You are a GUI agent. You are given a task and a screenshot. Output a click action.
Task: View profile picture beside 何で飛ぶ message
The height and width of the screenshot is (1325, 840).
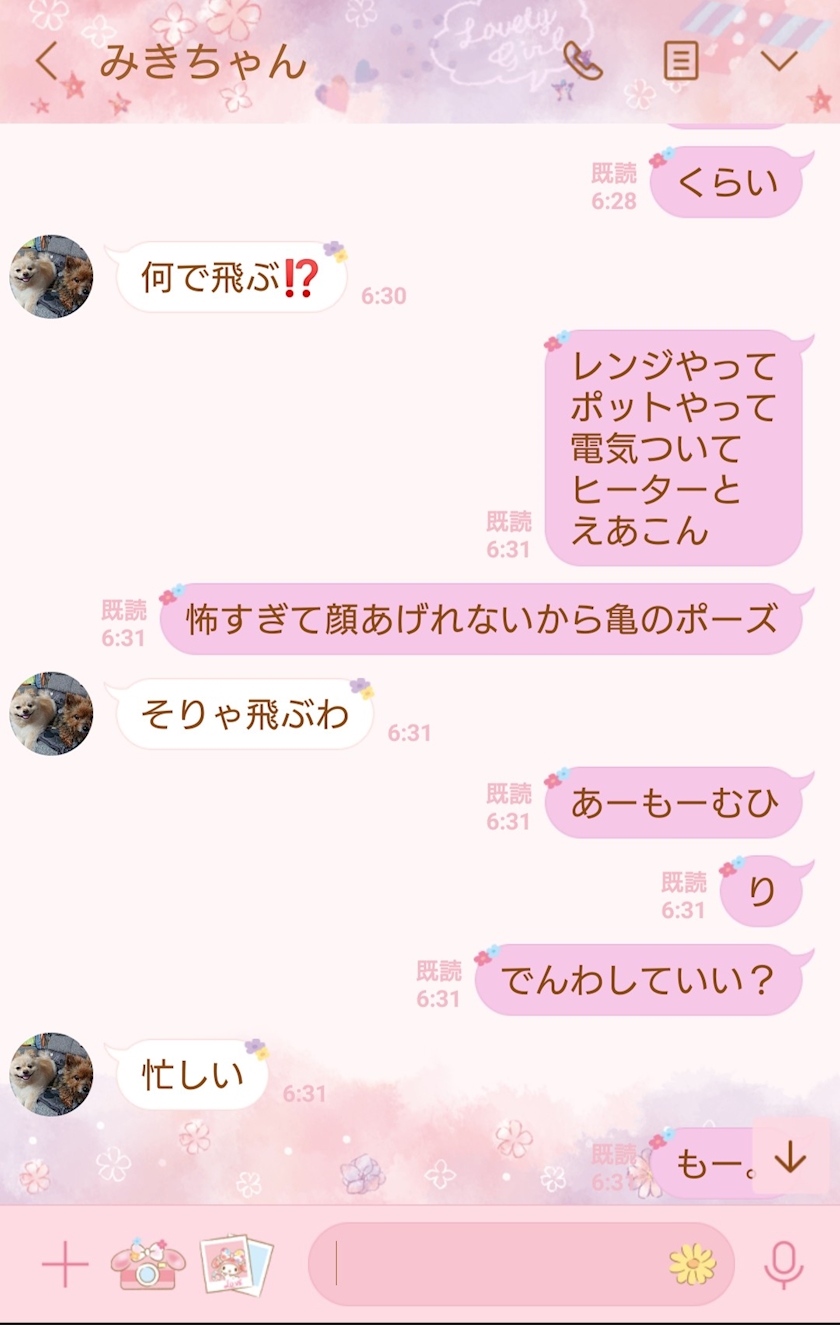tap(51, 277)
